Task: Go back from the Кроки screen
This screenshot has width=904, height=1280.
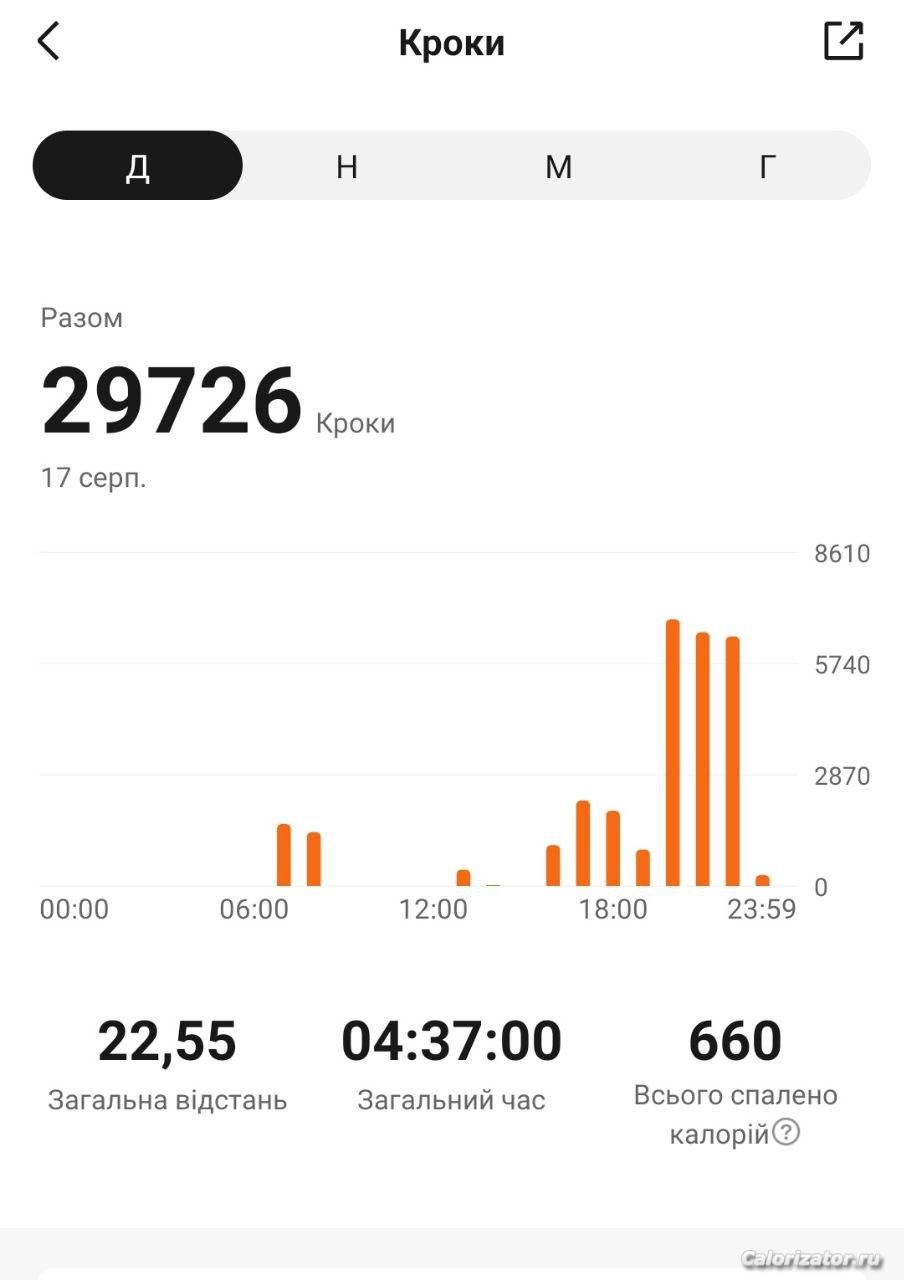Action: tap(48, 42)
